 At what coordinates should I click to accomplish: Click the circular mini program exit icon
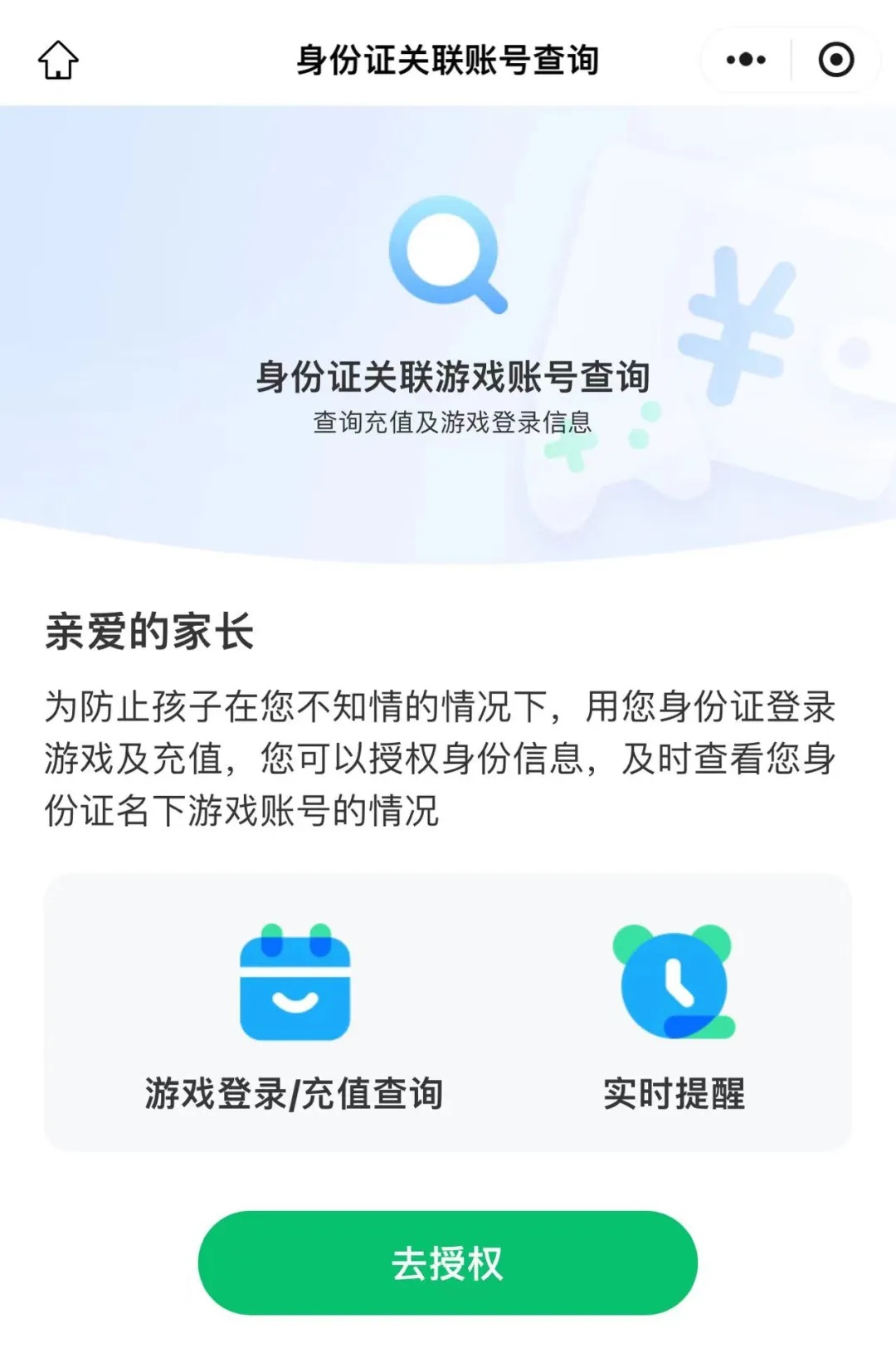click(x=835, y=58)
